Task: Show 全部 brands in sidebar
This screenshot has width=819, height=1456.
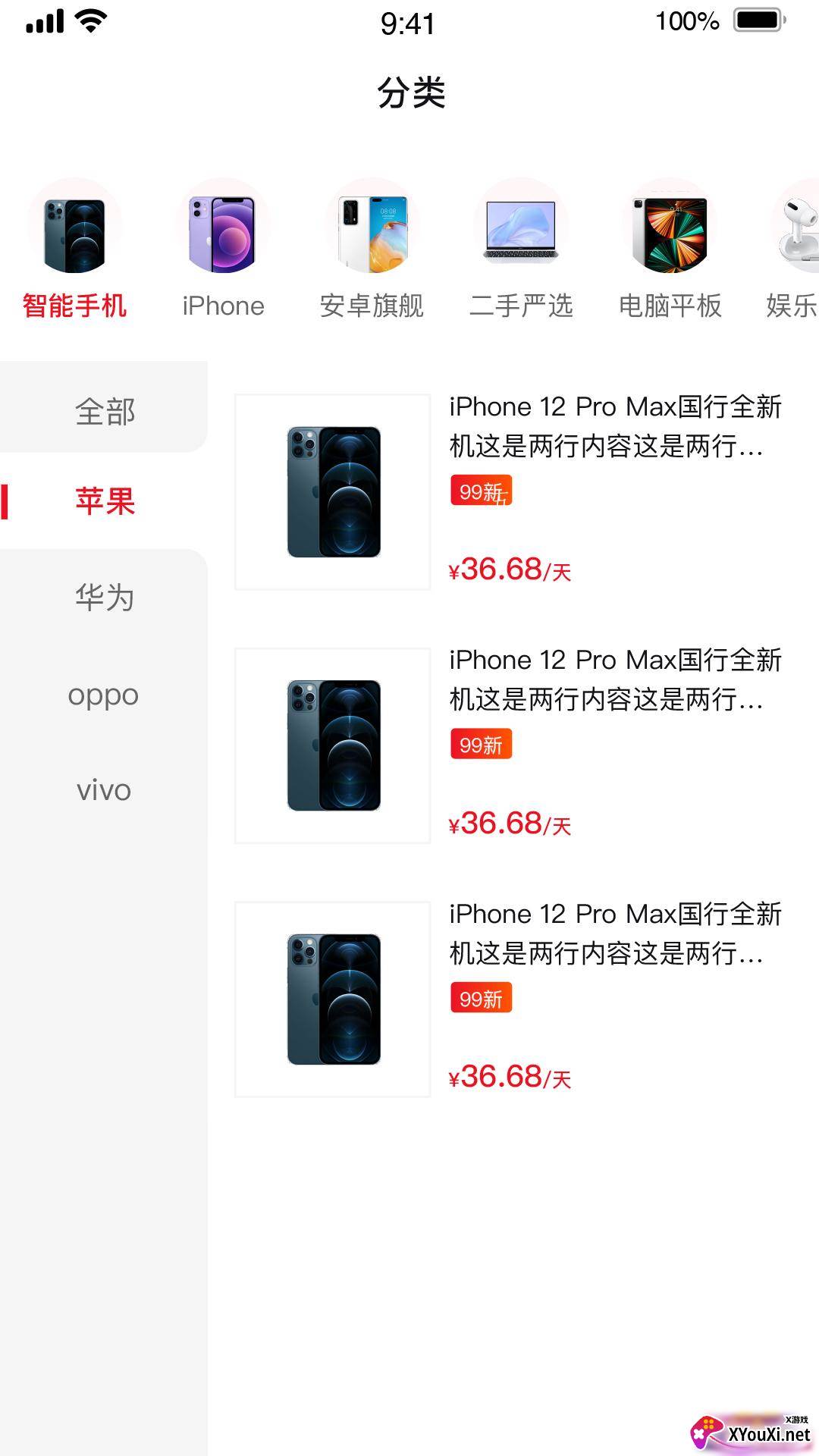Action: pos(104,411)
